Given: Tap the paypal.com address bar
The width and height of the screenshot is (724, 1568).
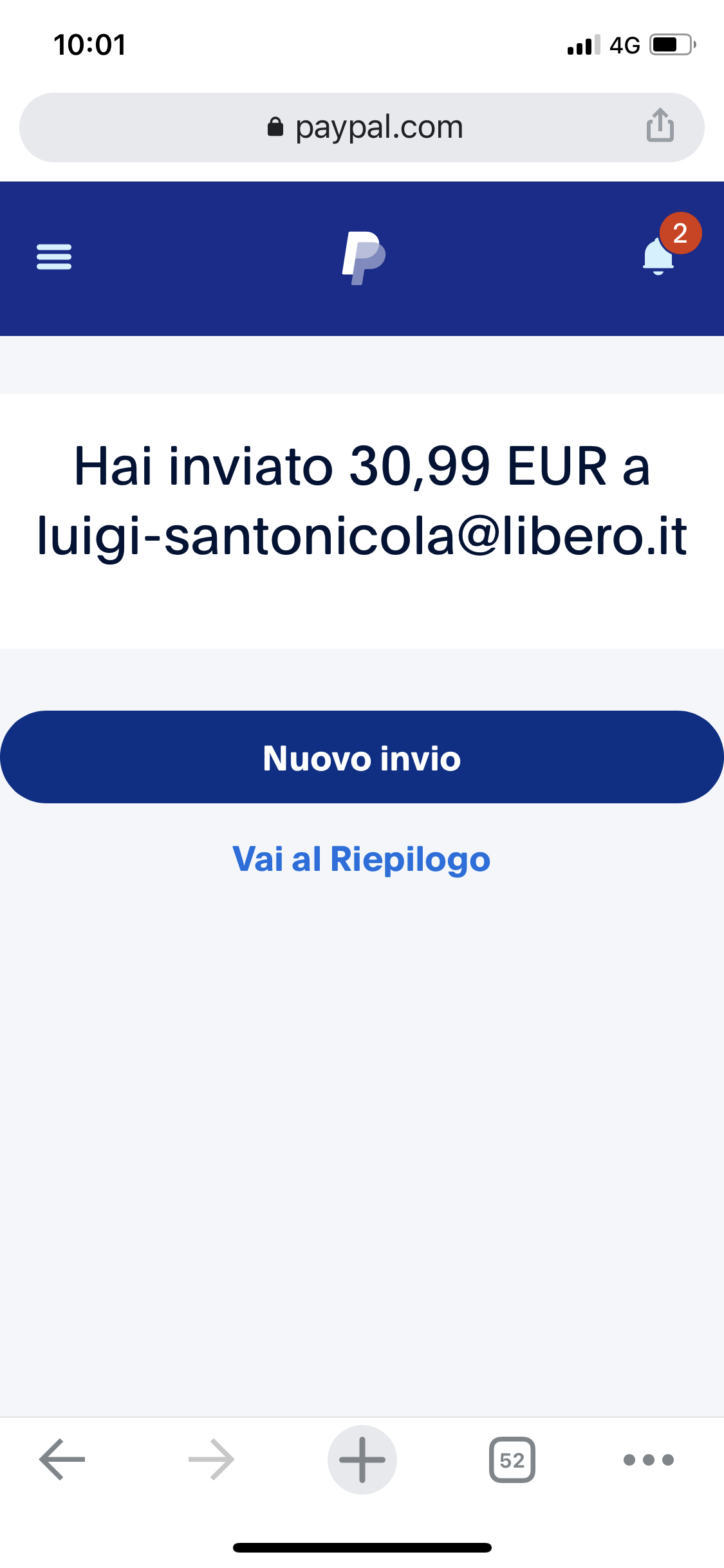Looking at the screenshot, I should [364, 127].
